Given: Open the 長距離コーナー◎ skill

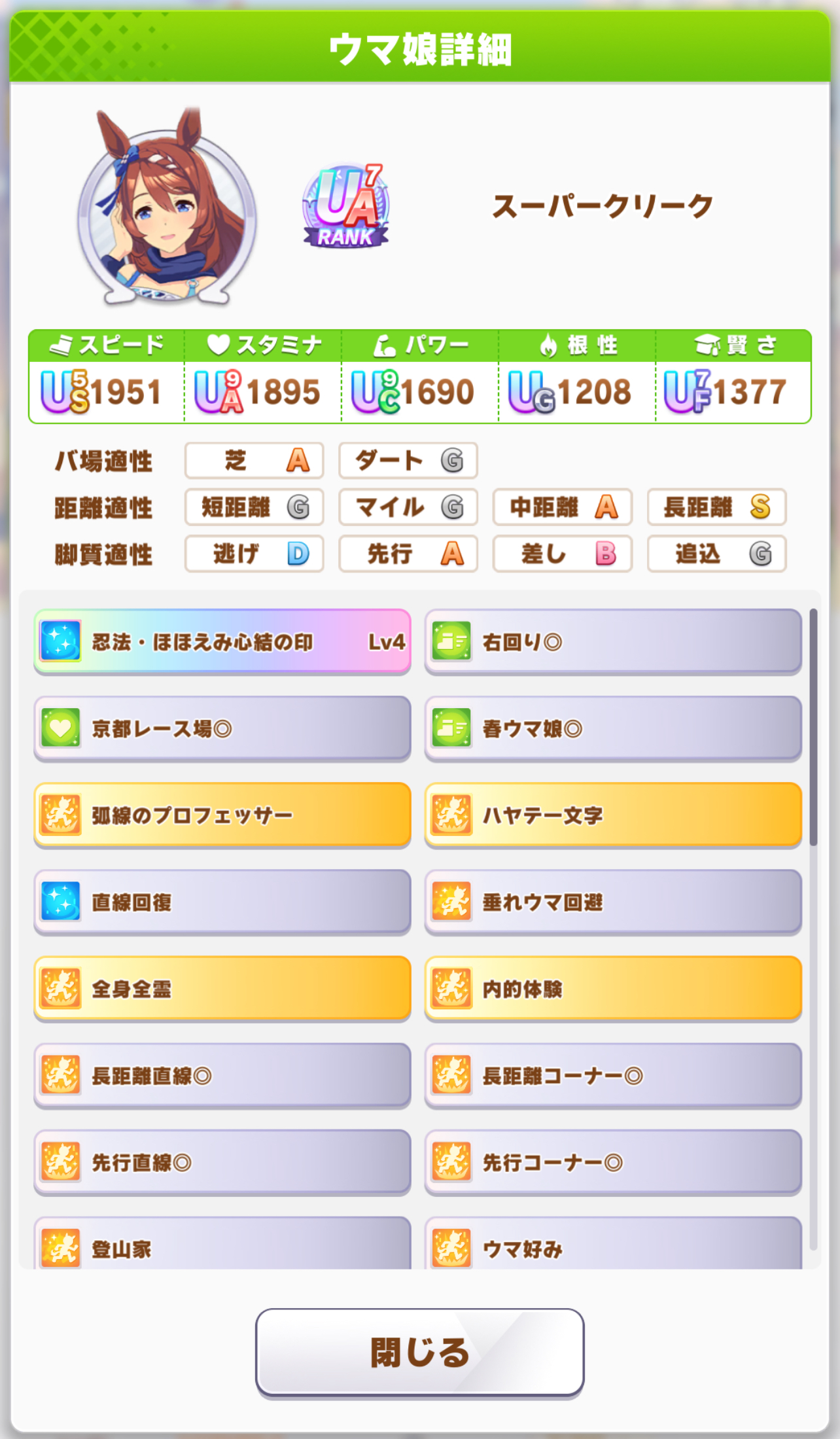Looking at the screenshot, I should [613, 1076].
